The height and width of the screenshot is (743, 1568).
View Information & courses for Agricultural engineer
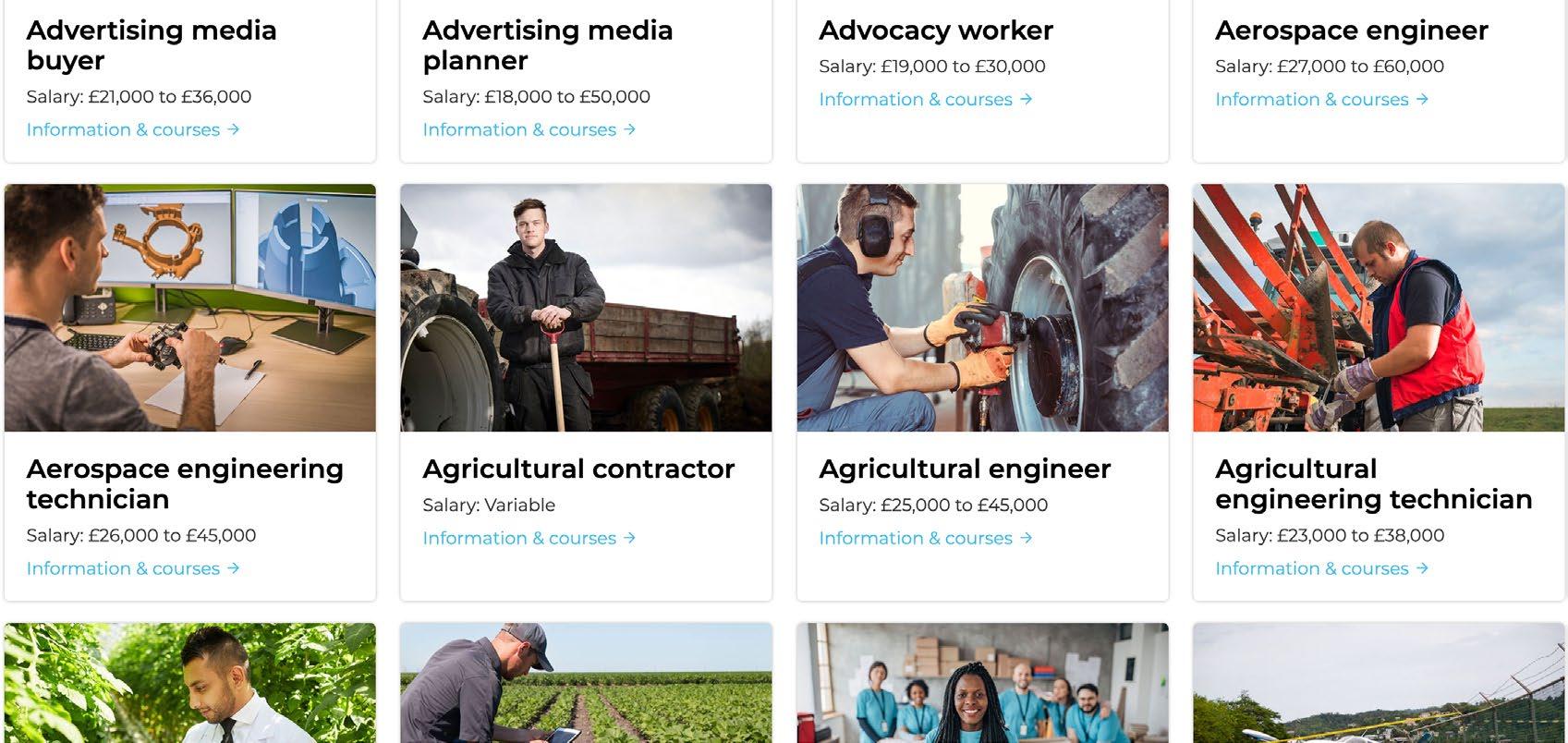pos(926,538)
